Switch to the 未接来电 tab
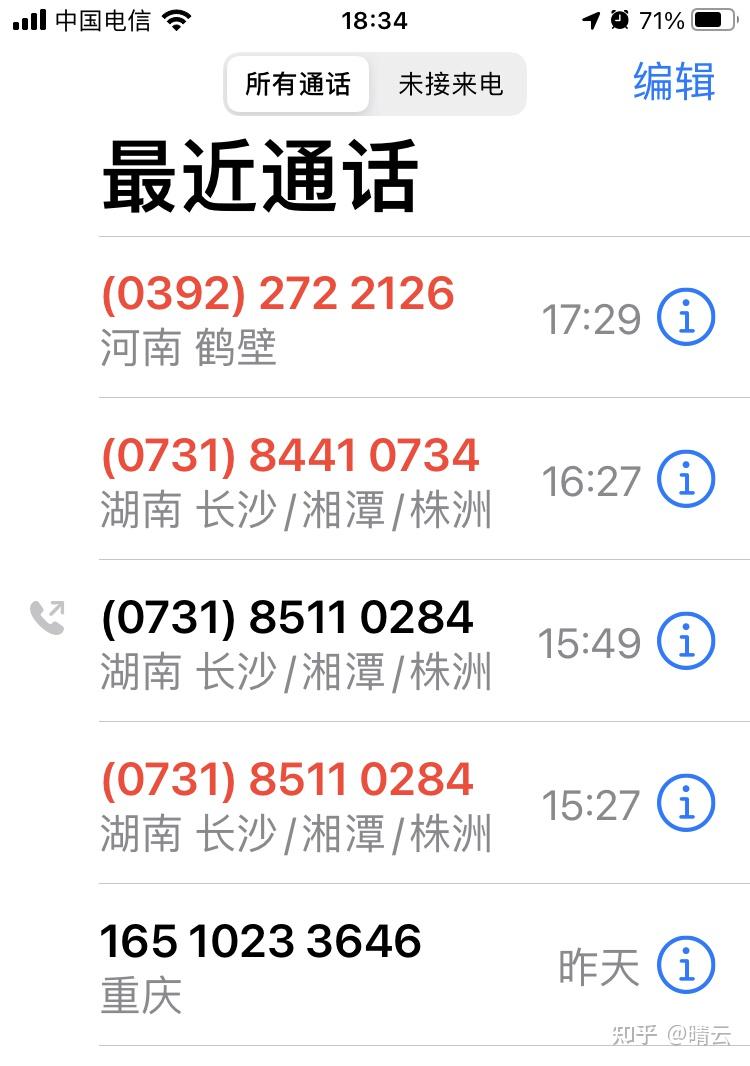 tap(450, 86)
